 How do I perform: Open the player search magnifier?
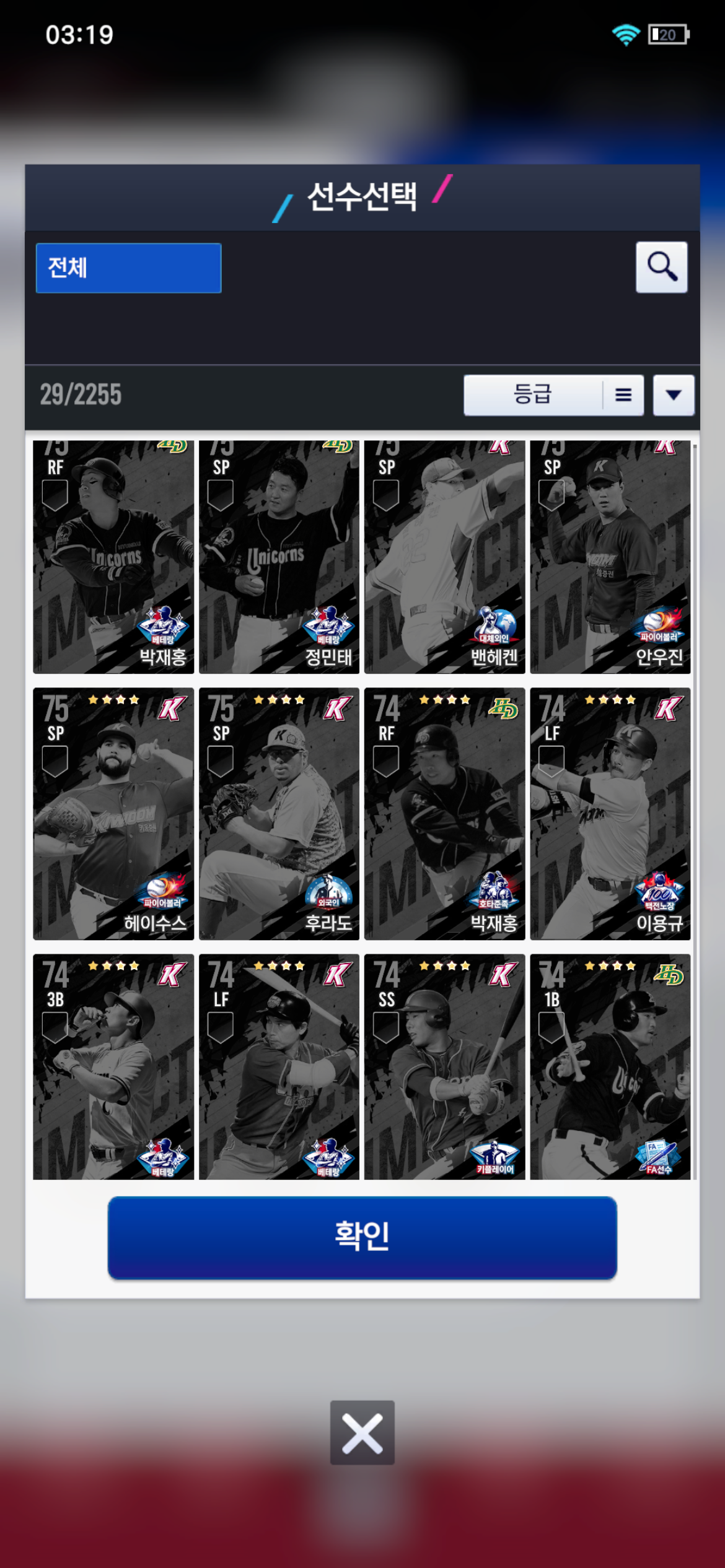pyautogui.click(x=661, y=268)
